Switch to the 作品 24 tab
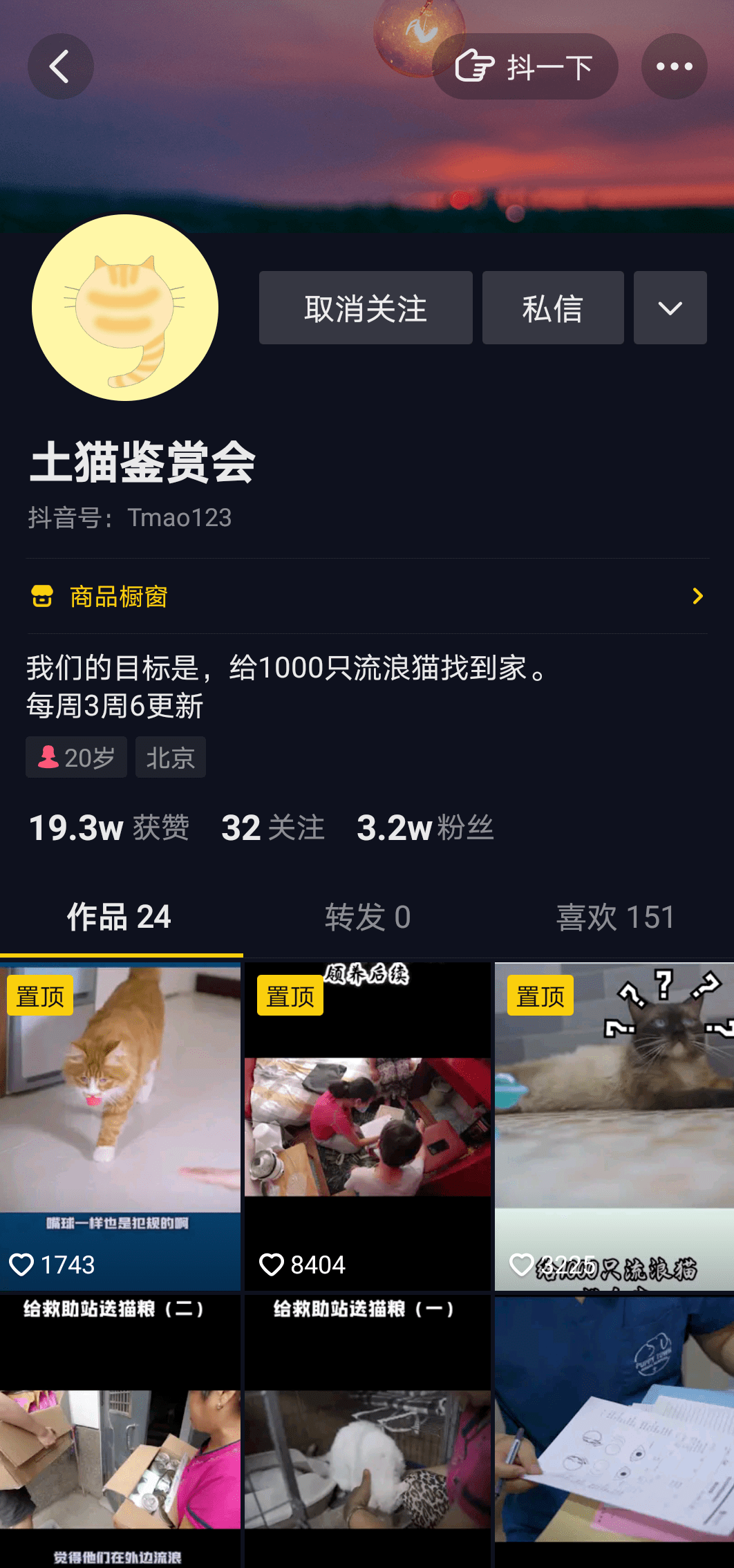This screenshot has height=1568, width=734. click(x=119, y=917)
